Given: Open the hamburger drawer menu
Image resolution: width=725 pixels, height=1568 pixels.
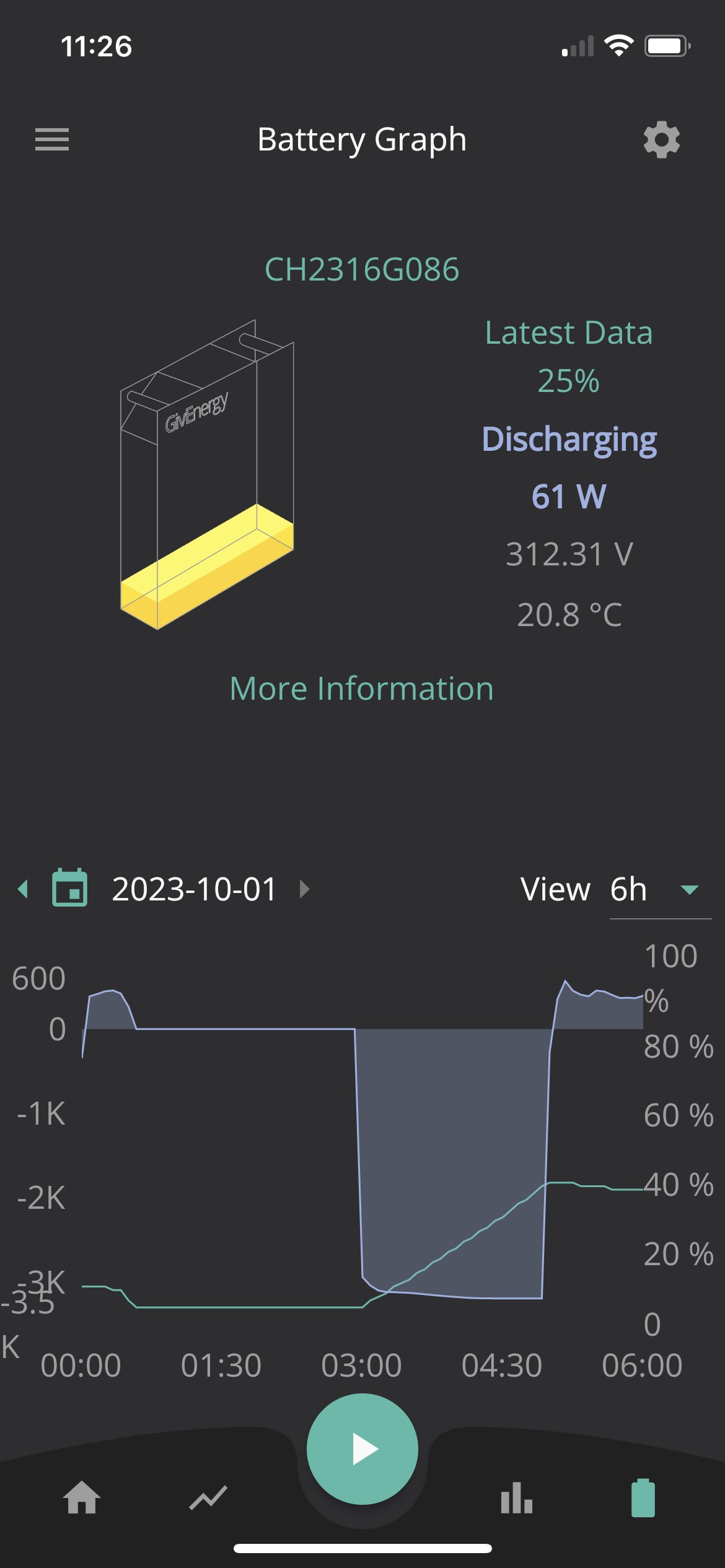Looking at the screenshot, I should tap(52, 139).
